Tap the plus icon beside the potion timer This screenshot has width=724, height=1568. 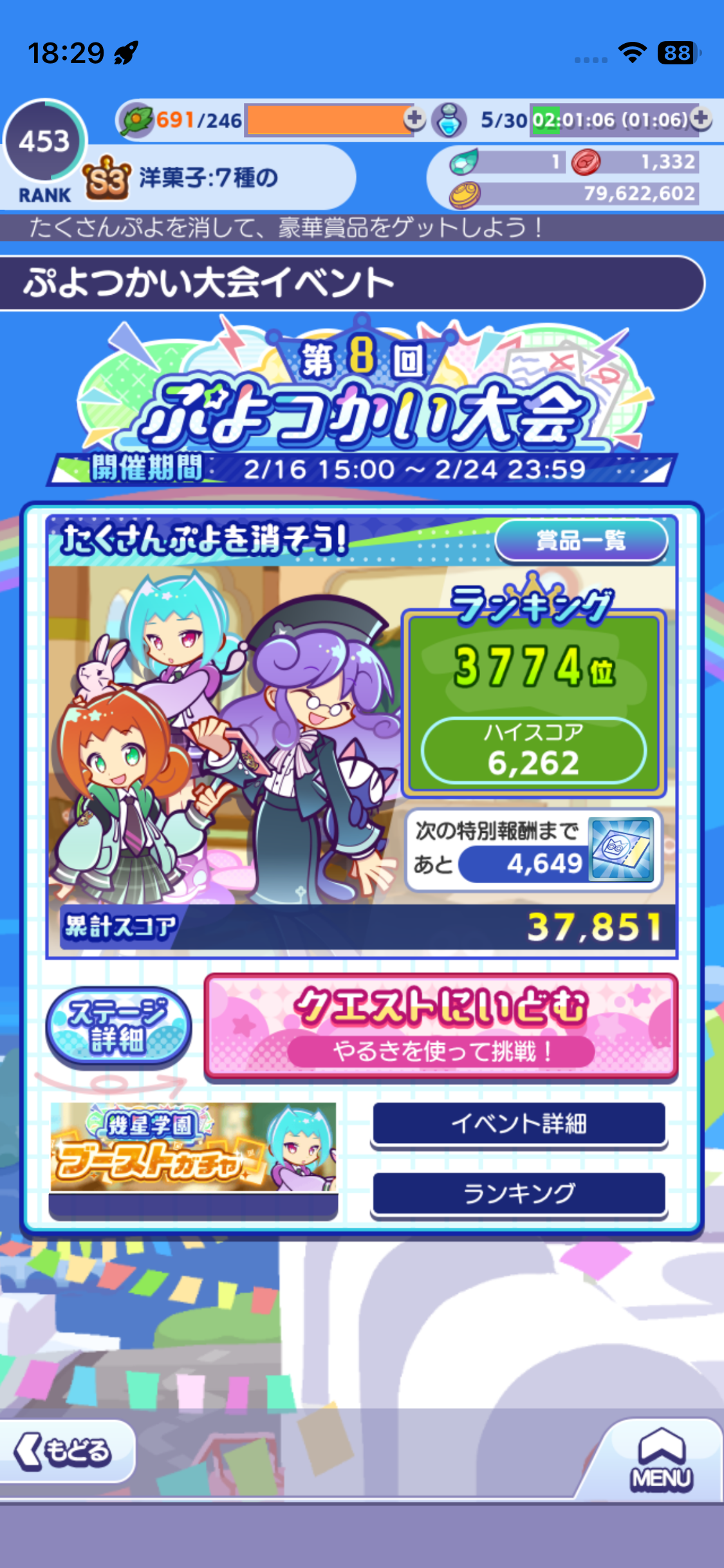[700, 119]
